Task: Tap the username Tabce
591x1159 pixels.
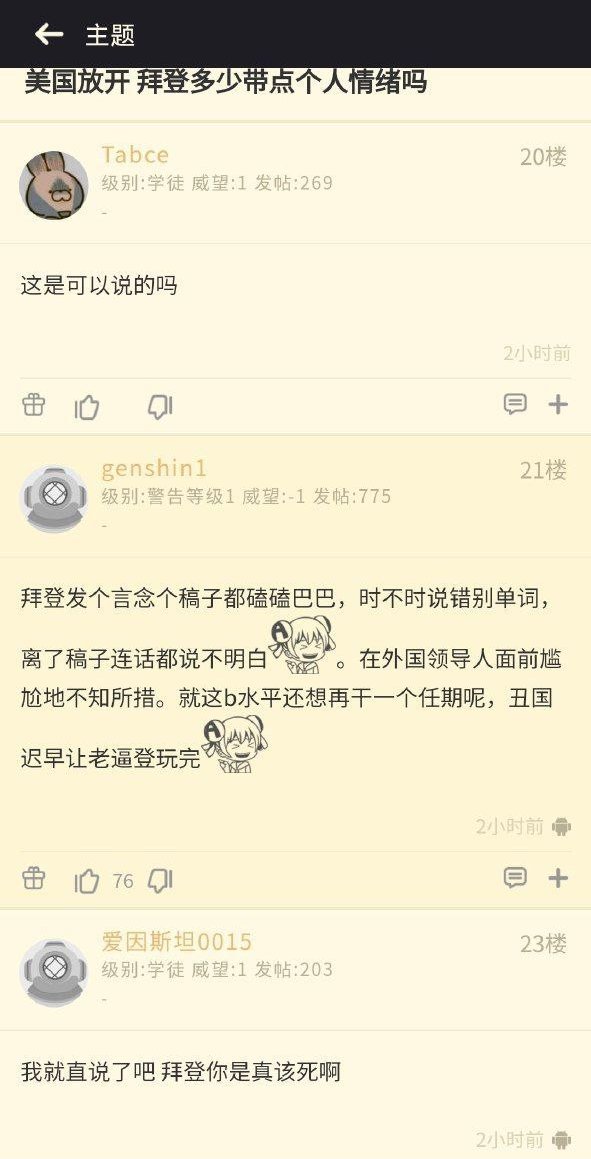Action: [135, 154]
